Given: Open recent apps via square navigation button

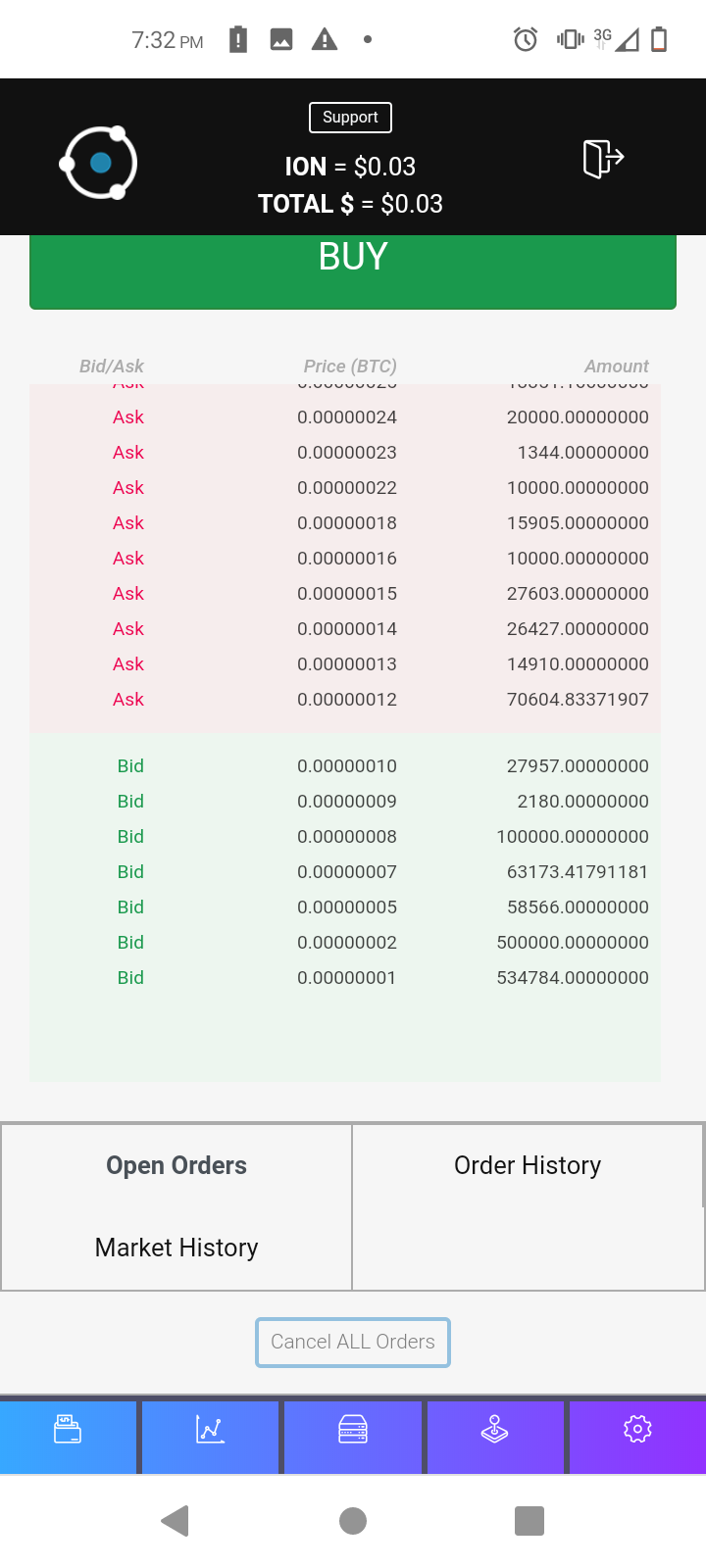Looking at the screenshot, I should (529, 1521).
